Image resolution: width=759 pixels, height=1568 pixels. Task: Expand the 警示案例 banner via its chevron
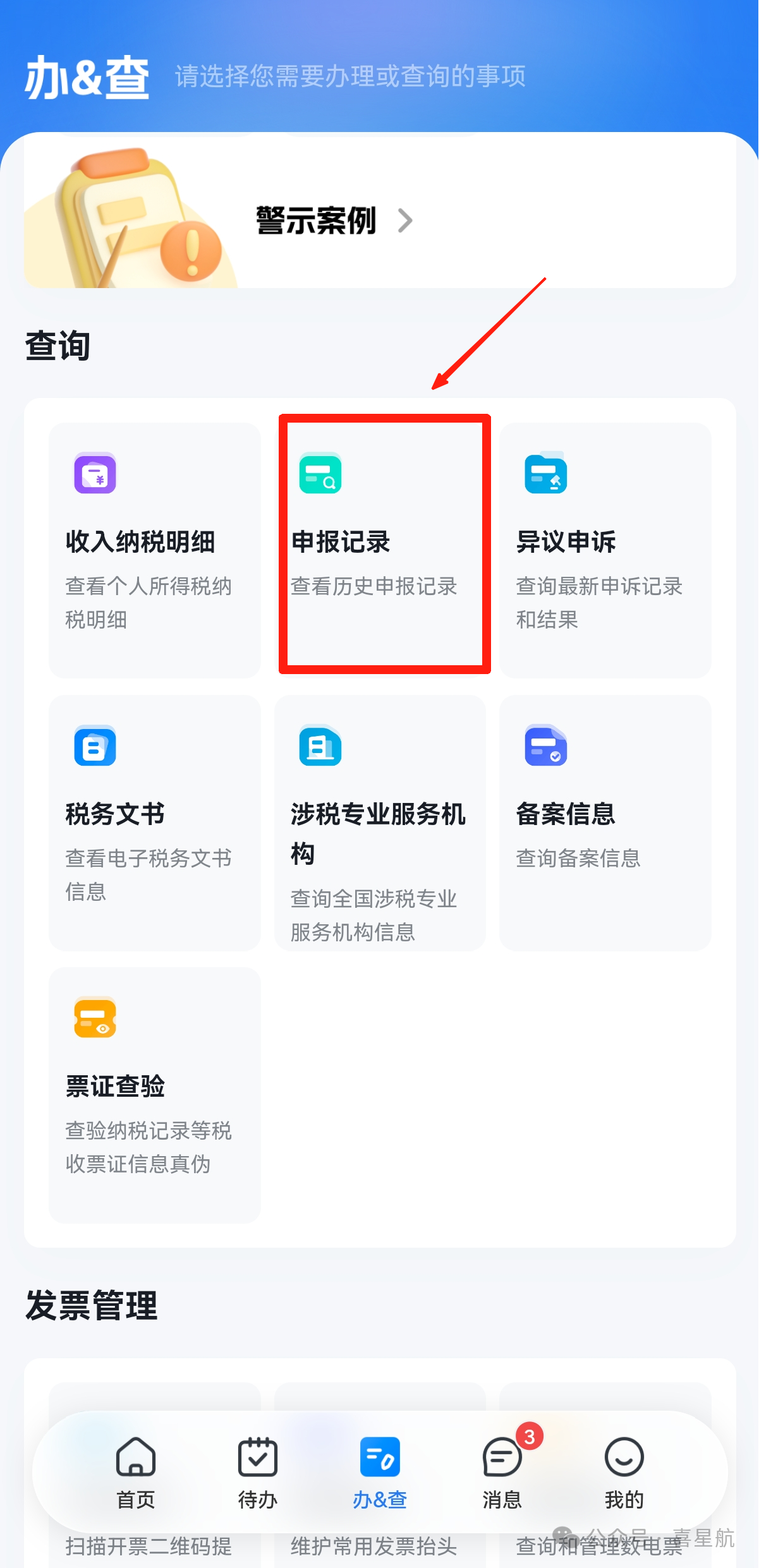coord(406,220)
